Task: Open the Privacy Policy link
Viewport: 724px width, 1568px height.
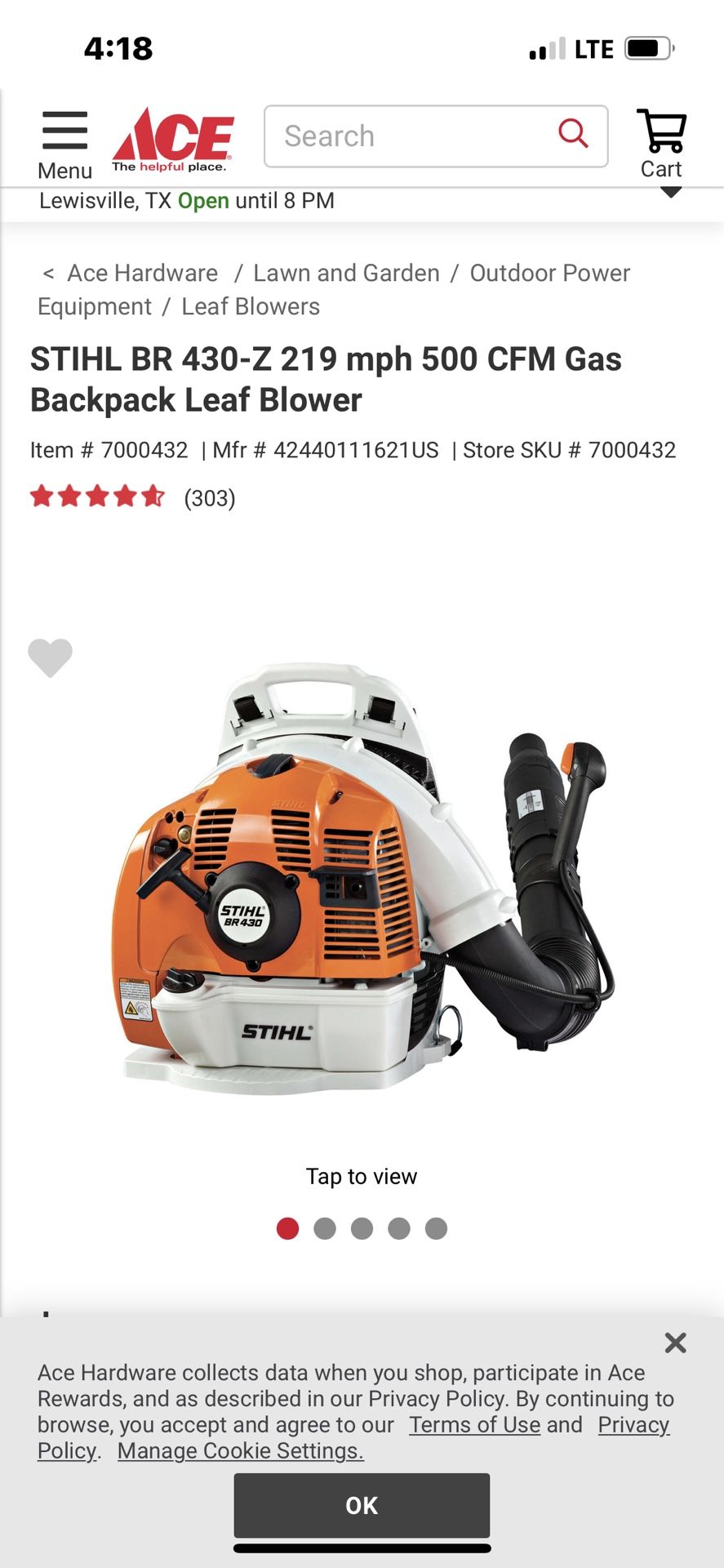Action: [633, 1424]
